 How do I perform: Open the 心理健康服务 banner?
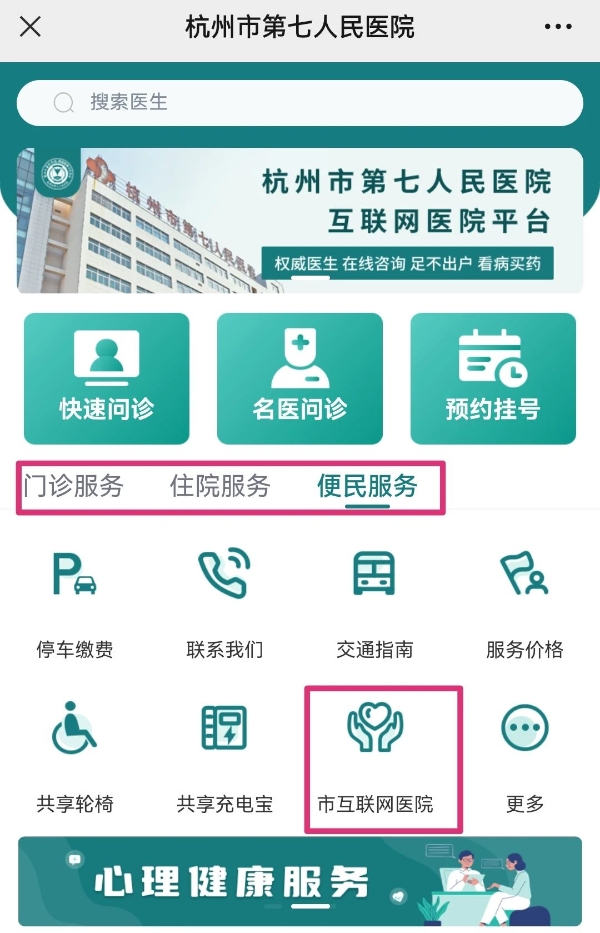coord(300,881)
